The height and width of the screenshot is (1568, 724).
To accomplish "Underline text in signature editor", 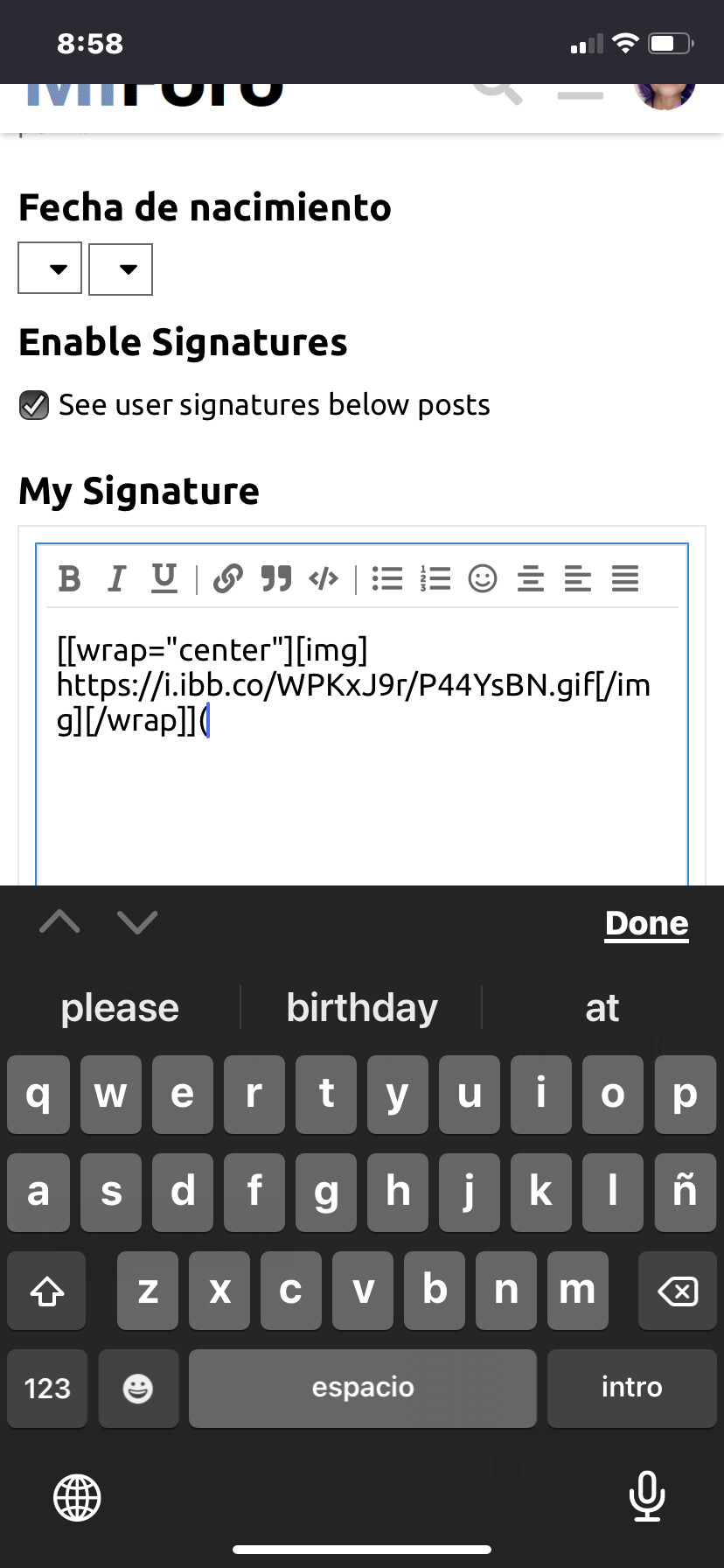I will pyautogui.click(x=164, y=578).
